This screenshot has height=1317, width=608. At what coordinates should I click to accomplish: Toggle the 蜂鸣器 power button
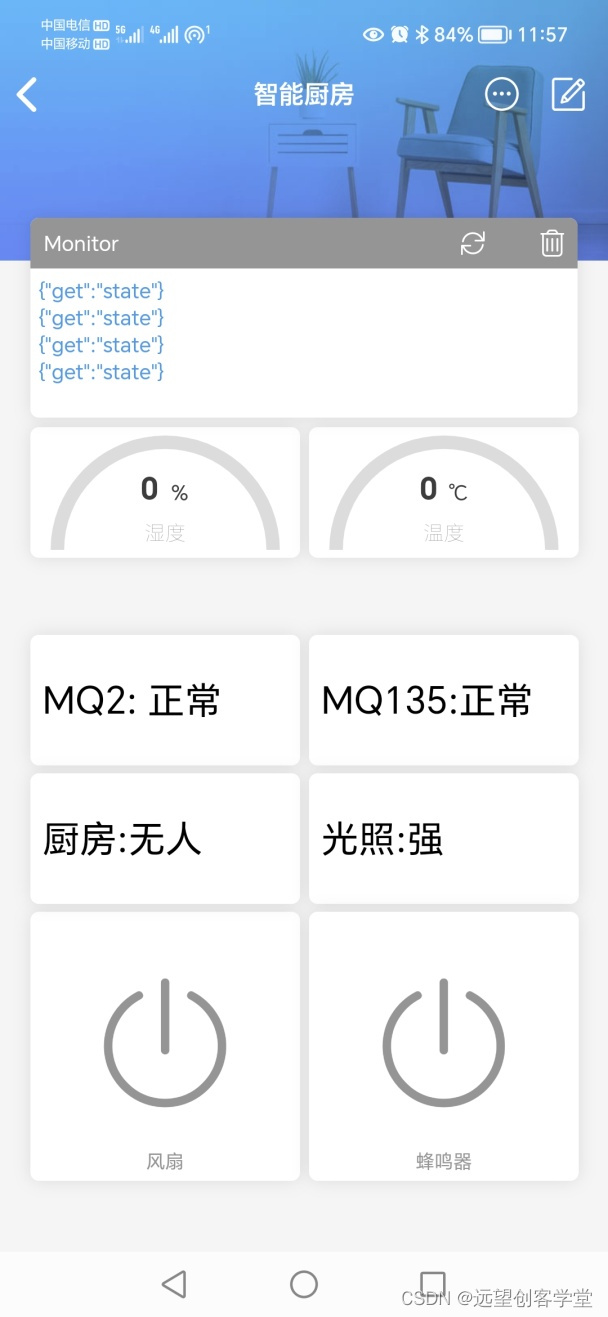[x=443, y=1040]
